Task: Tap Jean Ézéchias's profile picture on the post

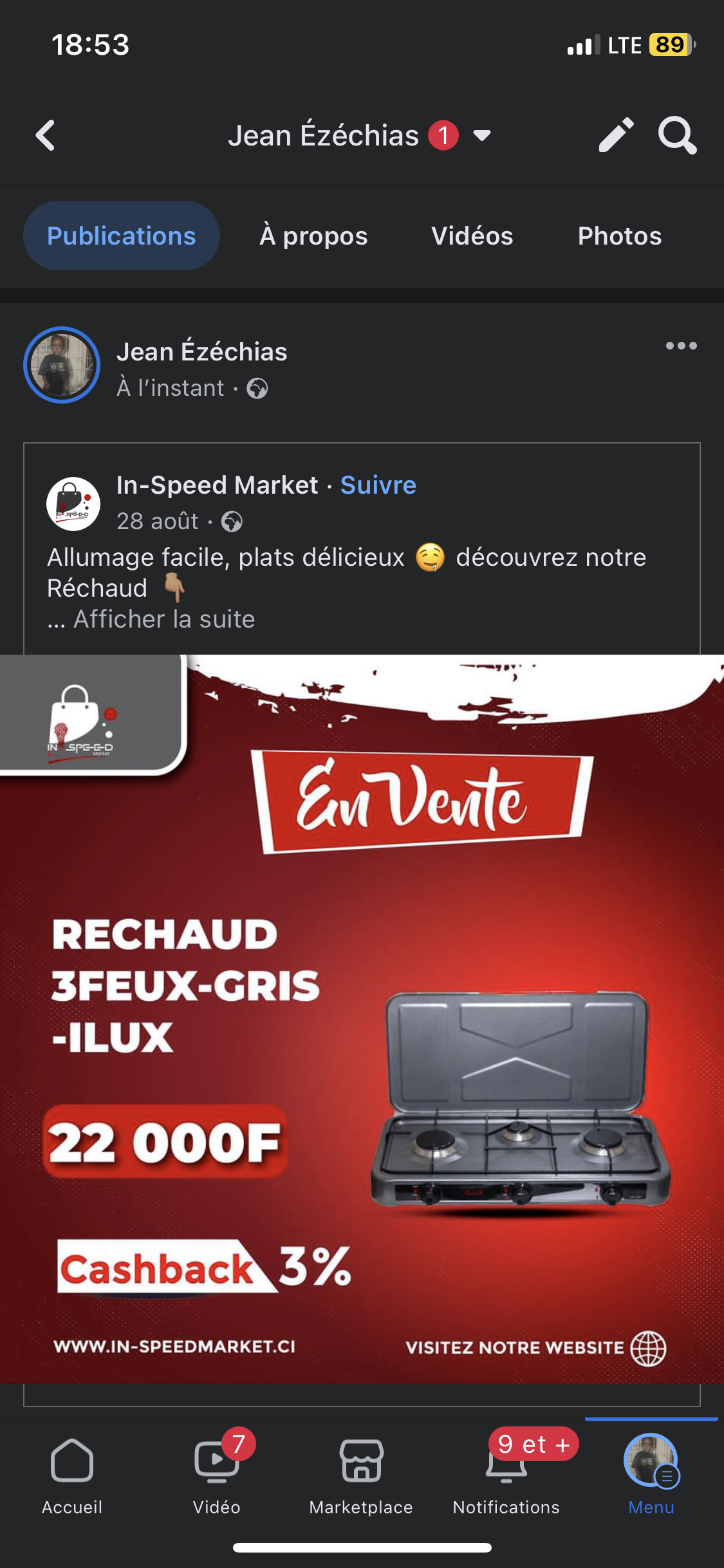Action: [62, 365]
